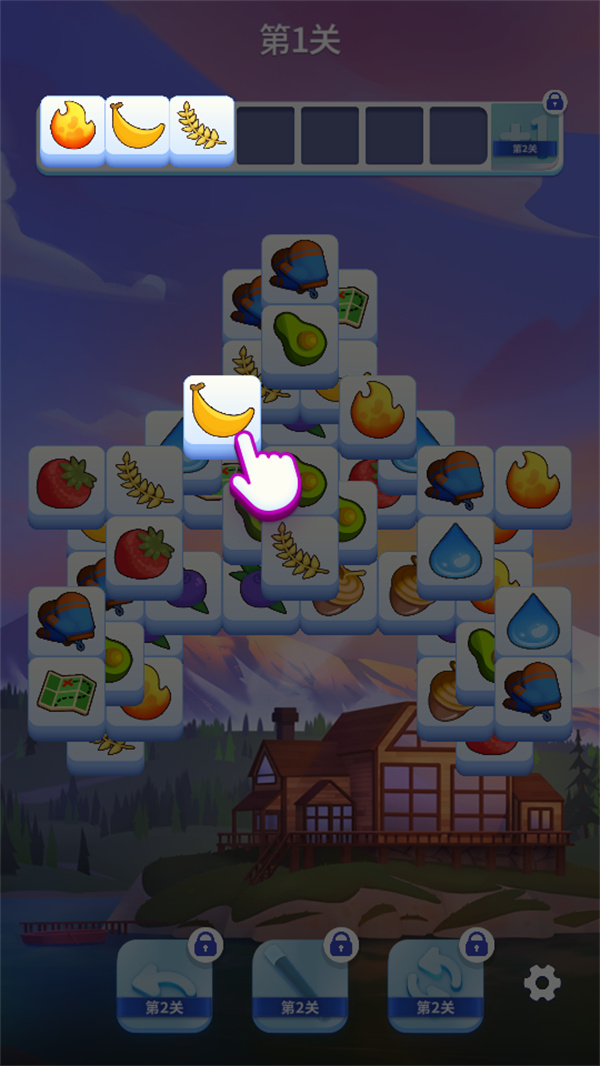Pick the uncovered green map tile
This screenshot has width=600, height=1066.
coord(66,692)
